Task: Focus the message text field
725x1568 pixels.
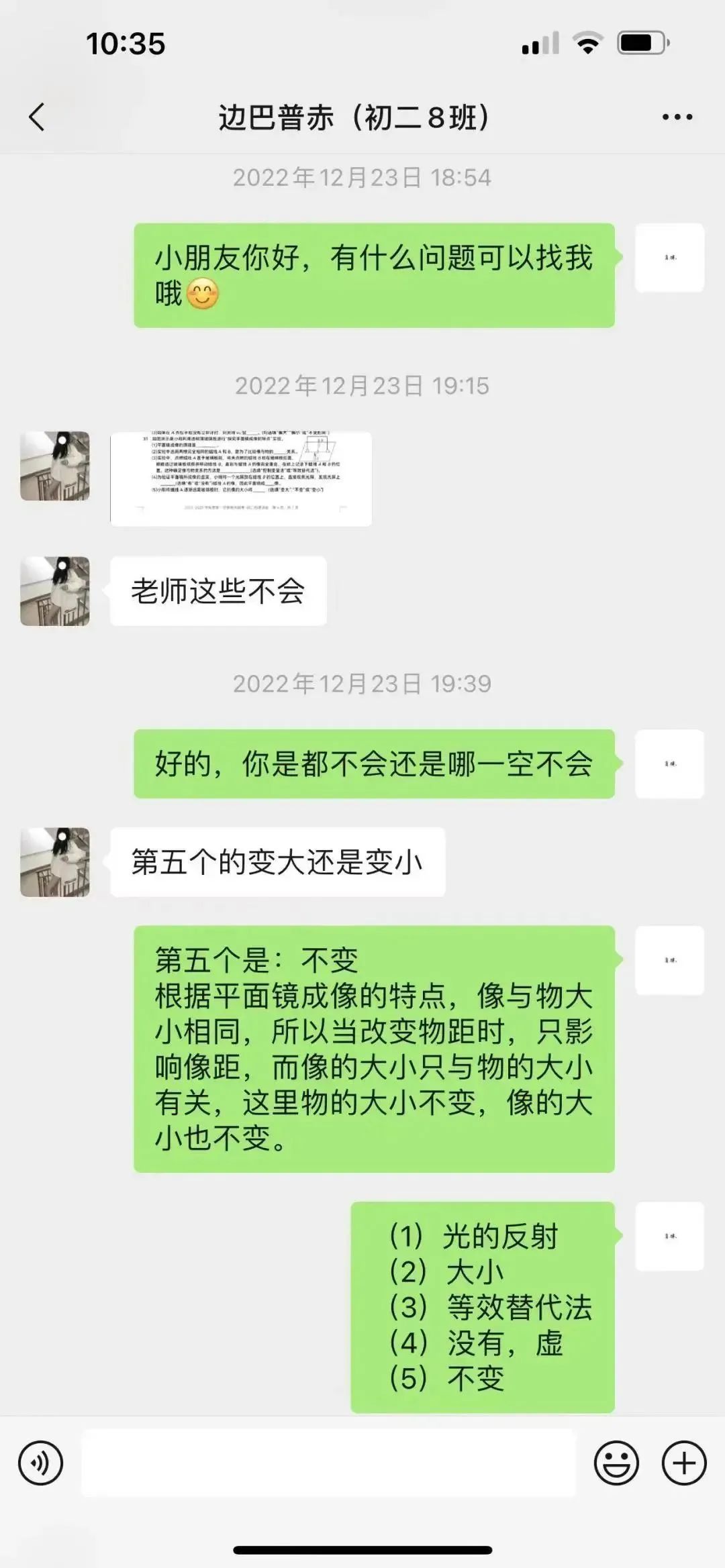Action: tap(329, 1463)
